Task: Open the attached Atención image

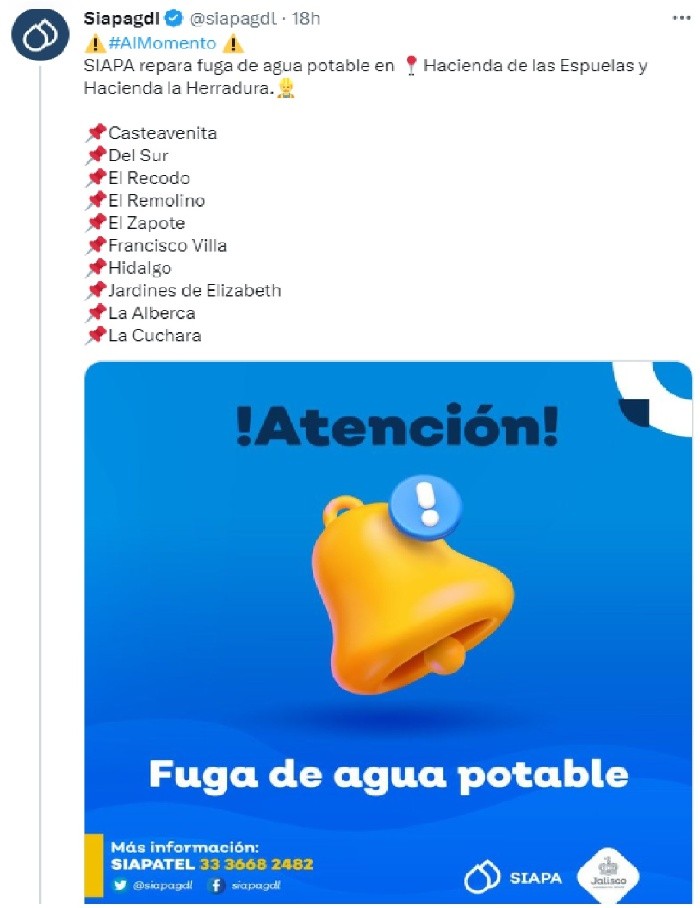Action: pyautogui.click(x=388, y=630)
